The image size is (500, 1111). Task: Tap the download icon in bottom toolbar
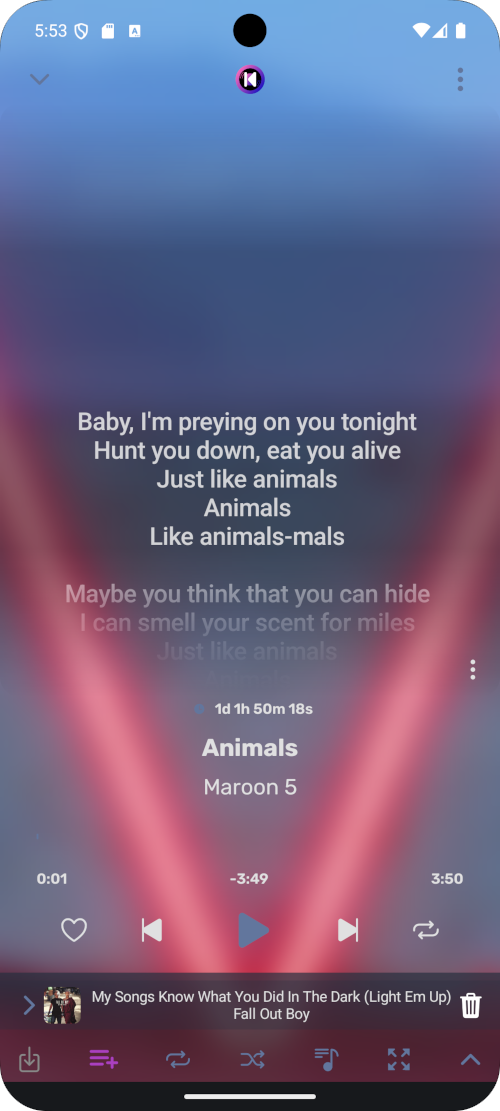click(29, 1060)
